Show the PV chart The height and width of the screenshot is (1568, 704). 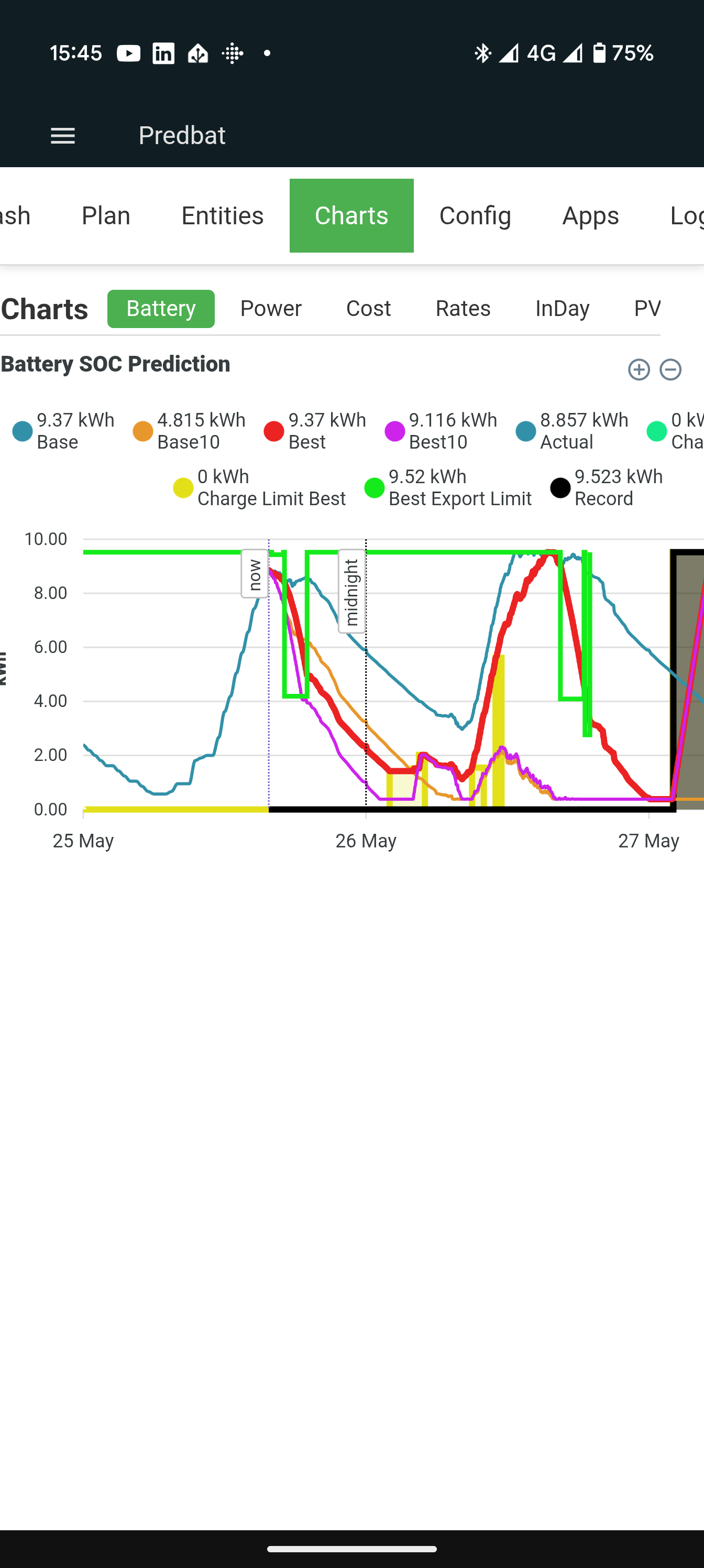click(x=647, y=309)
